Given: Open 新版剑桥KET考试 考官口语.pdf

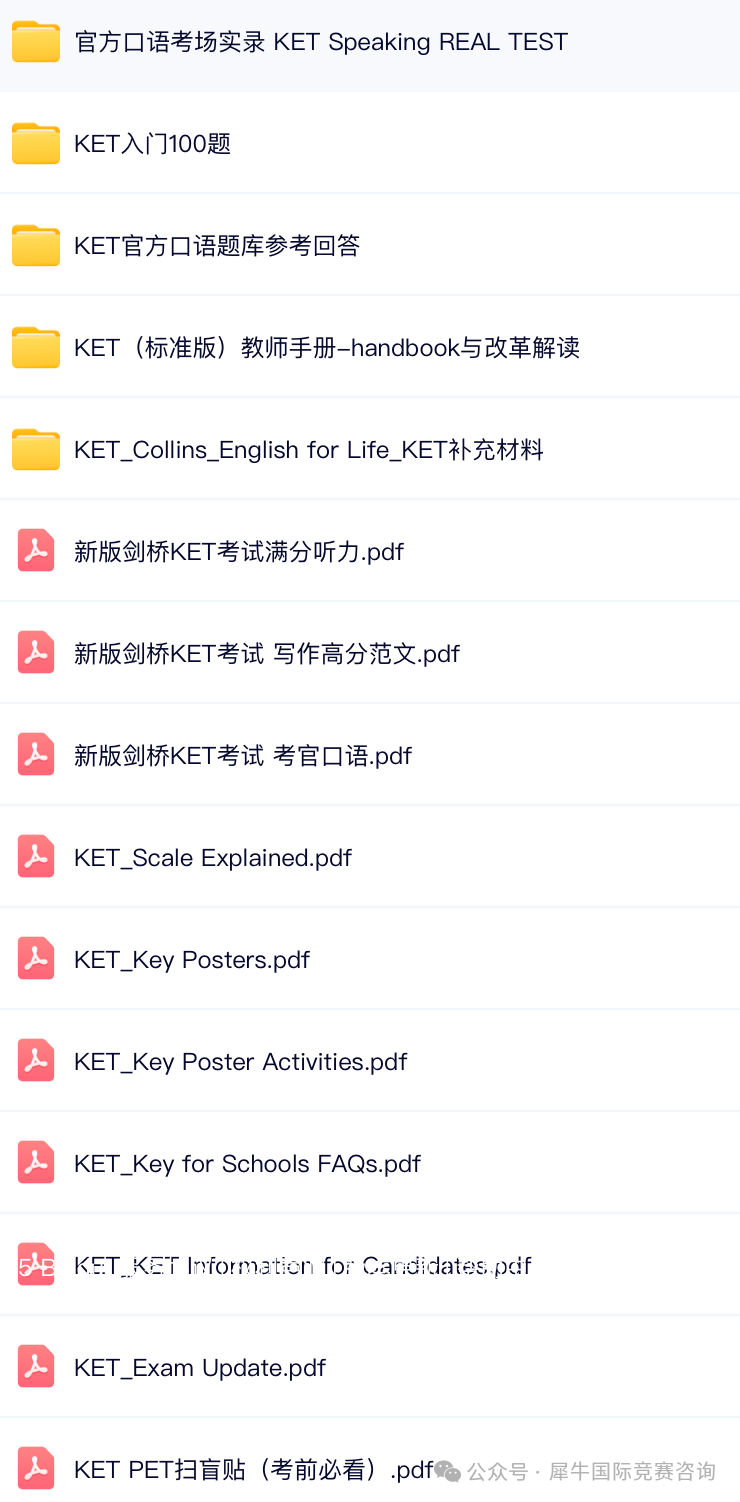Looking at the screenshot, I should pos(370,756).
